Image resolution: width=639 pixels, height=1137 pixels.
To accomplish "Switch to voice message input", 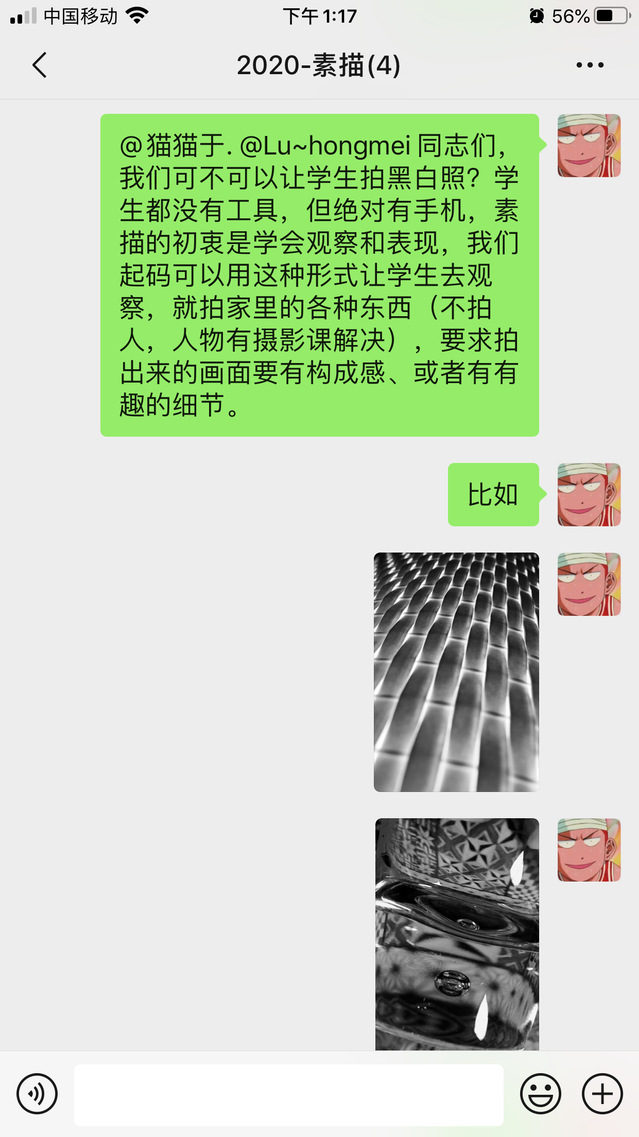I will pyautogui.click(x=37, y=1094).
